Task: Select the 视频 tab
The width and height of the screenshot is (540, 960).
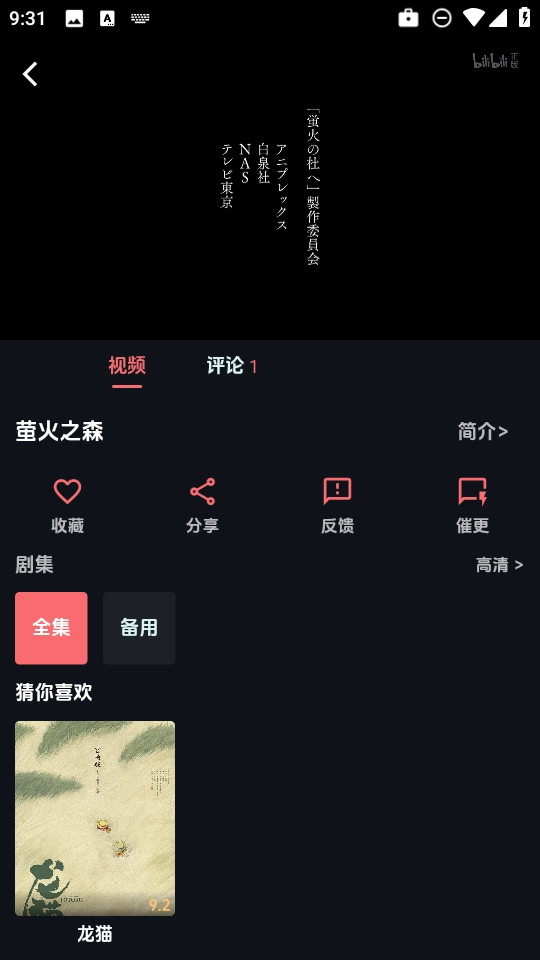Action: (x=127, y=366)
